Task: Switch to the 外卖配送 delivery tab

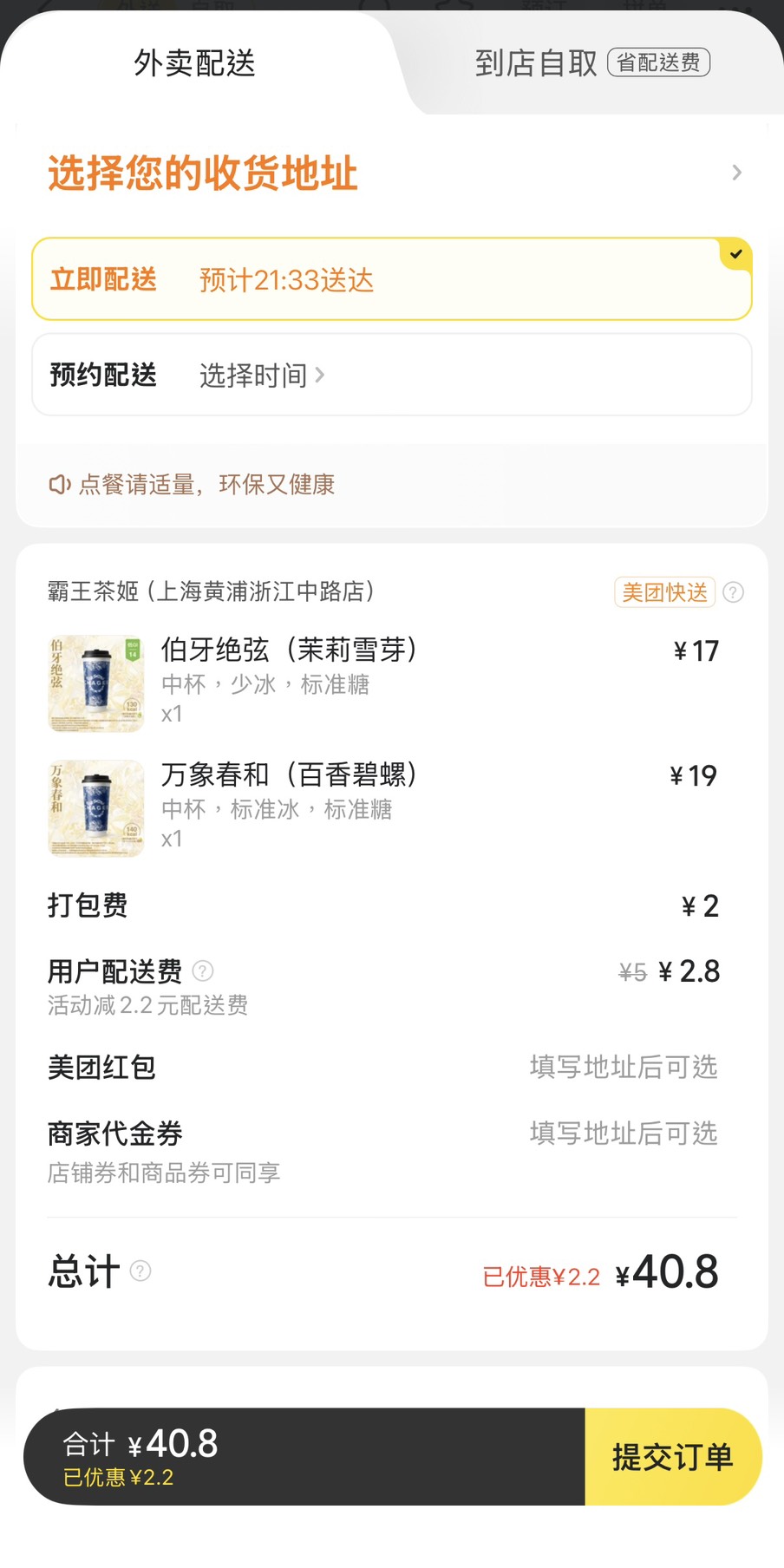Action: pyautogui.click(x=194, y=63)
